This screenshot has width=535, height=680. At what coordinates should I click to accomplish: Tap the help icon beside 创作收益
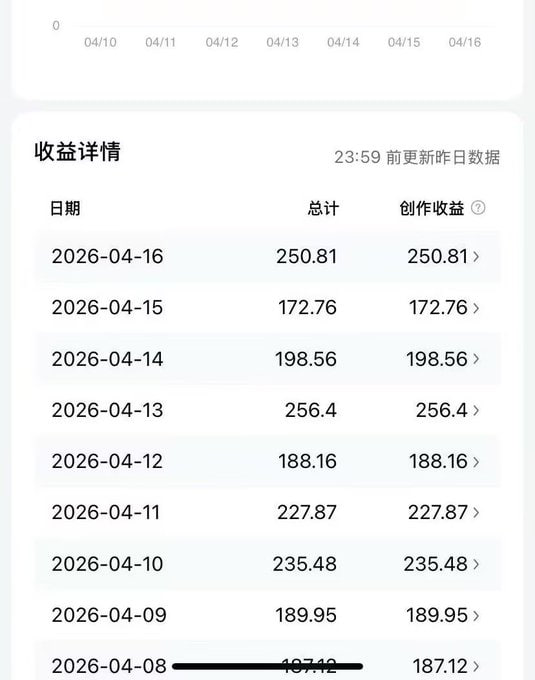click(x=478, y=208)
